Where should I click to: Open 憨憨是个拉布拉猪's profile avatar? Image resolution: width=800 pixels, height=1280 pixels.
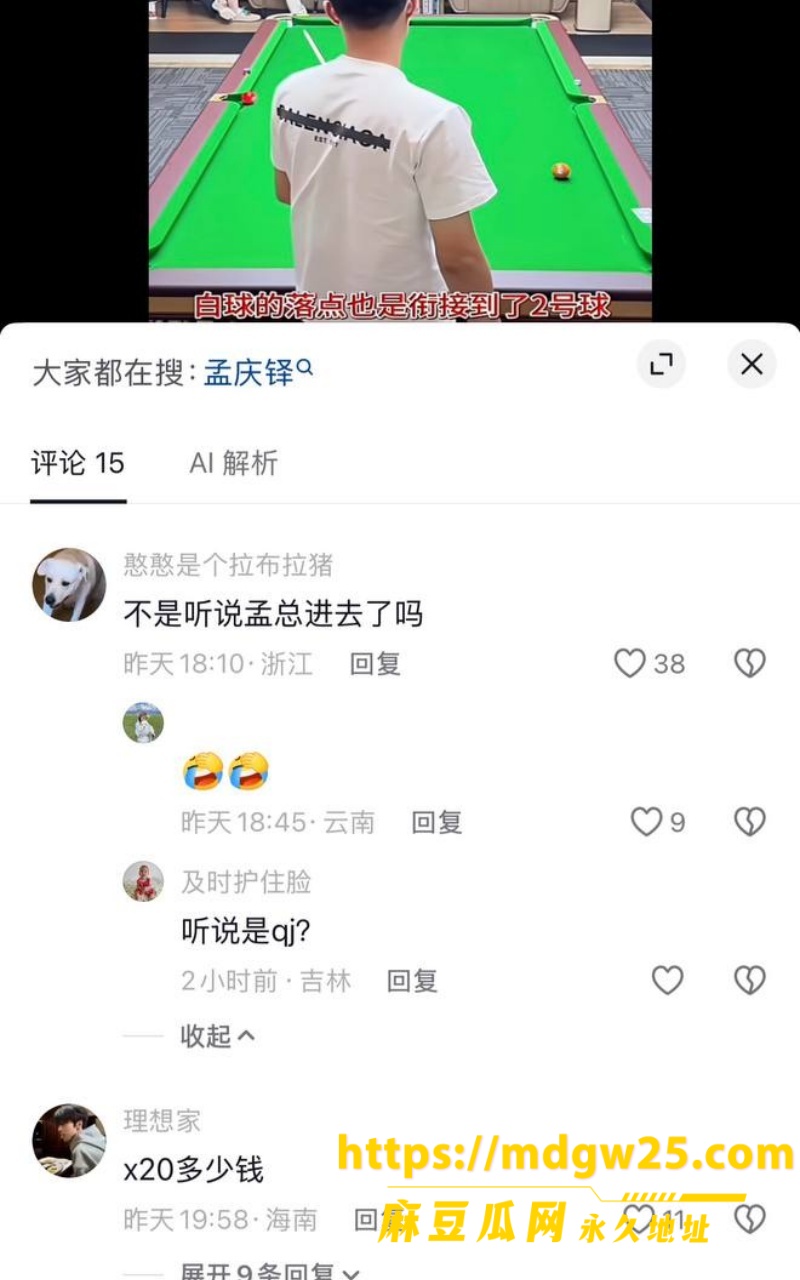pyautogui.click(x=69, y=584)
